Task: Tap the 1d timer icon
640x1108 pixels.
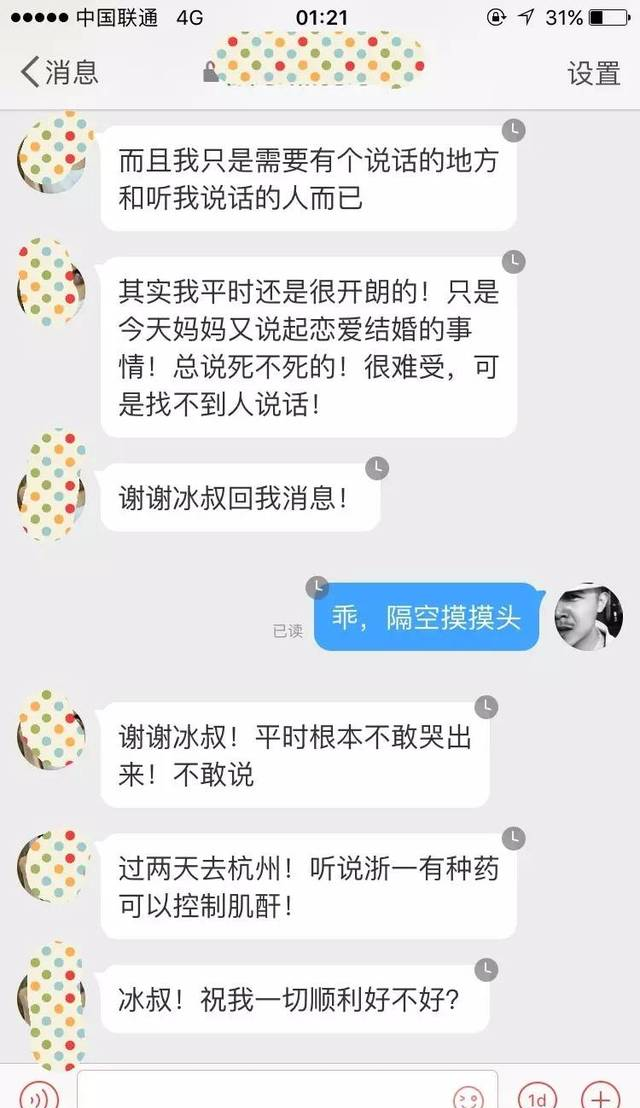Action: click(x=538, y=1095)
